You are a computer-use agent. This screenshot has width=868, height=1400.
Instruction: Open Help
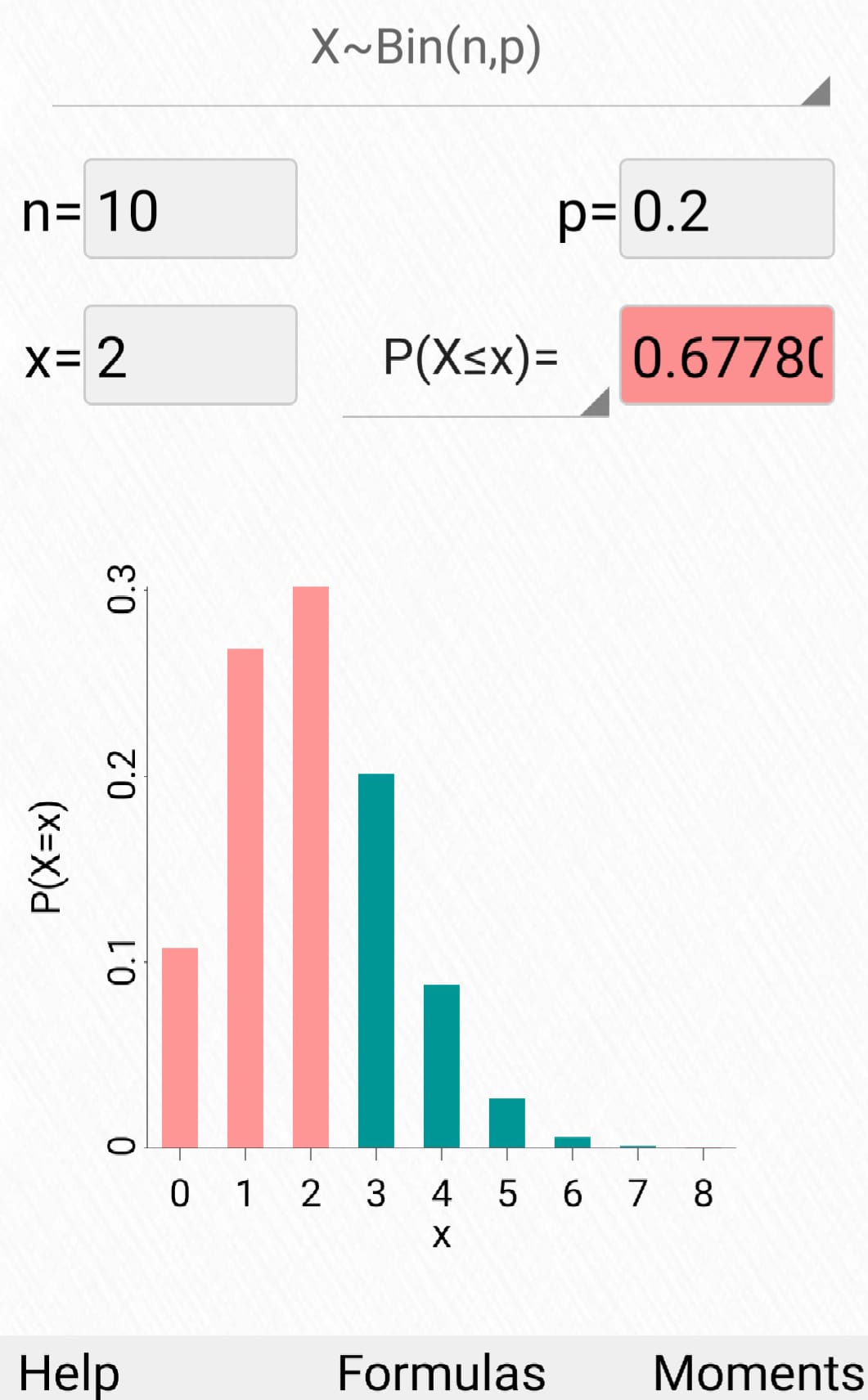point(70,1372)
